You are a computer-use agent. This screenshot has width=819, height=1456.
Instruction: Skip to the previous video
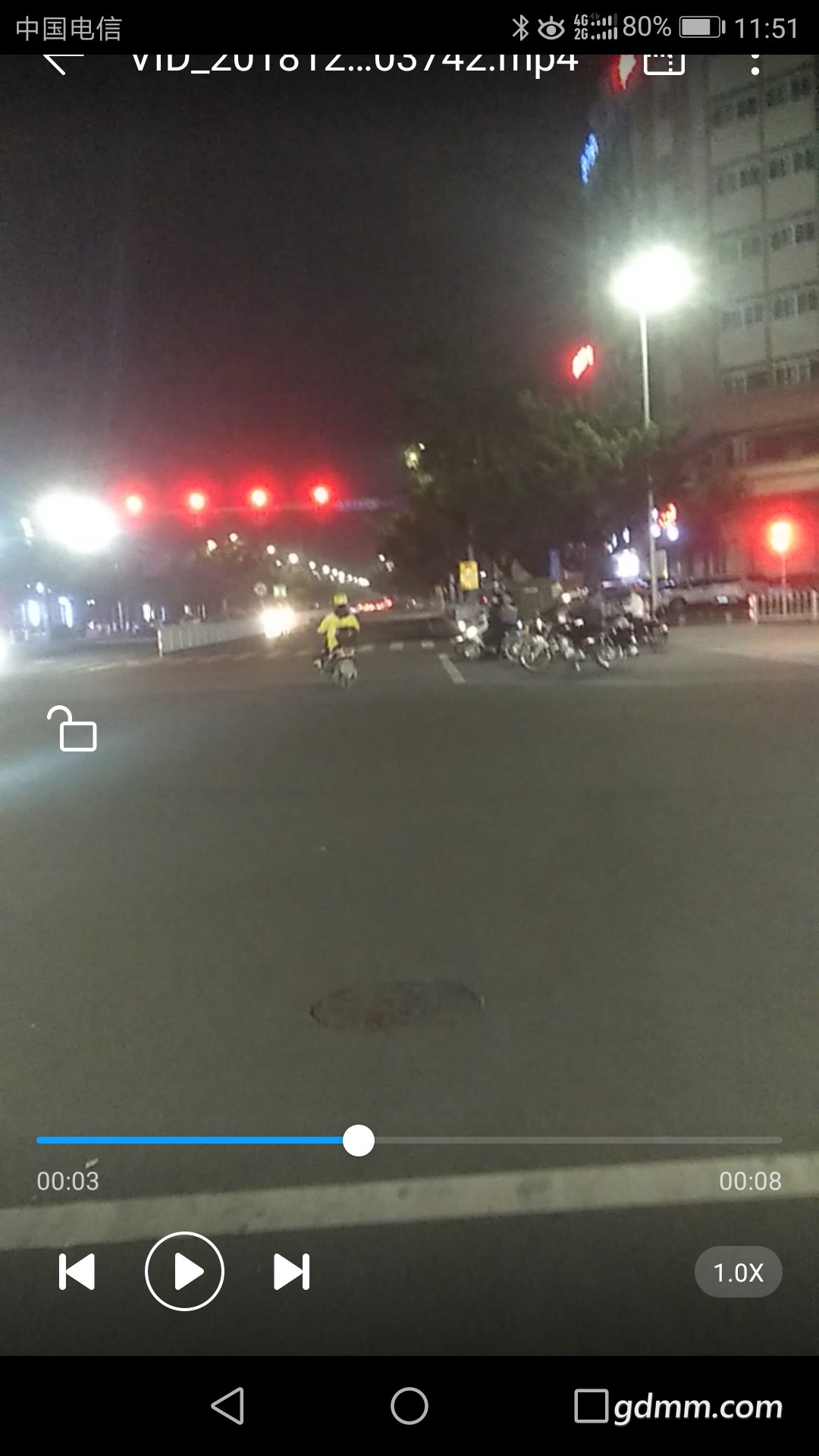pyautogui.click(x=77, y=1272)
